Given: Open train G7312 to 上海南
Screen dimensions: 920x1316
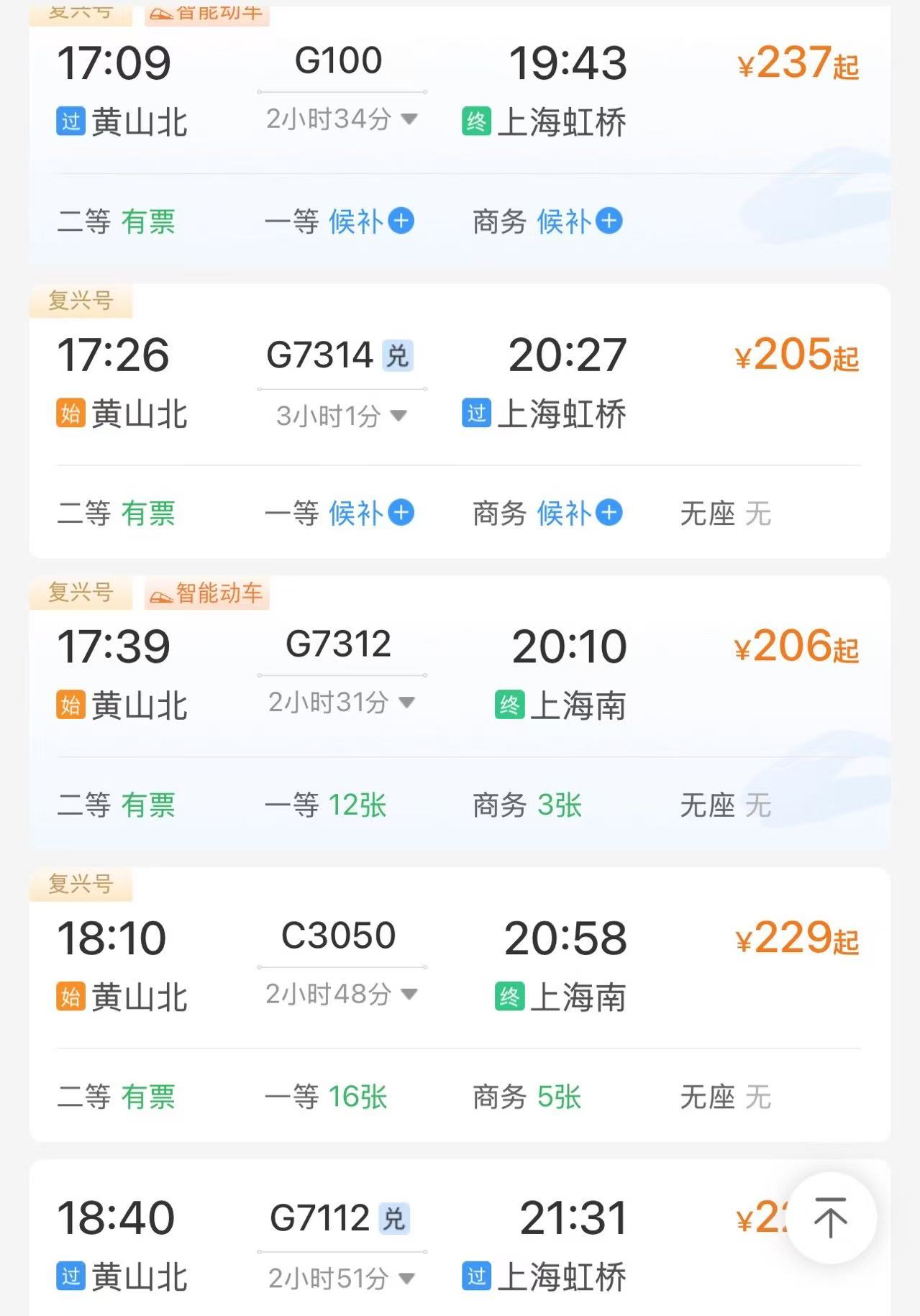Looking at the screenshot, I should click(338, 644).
